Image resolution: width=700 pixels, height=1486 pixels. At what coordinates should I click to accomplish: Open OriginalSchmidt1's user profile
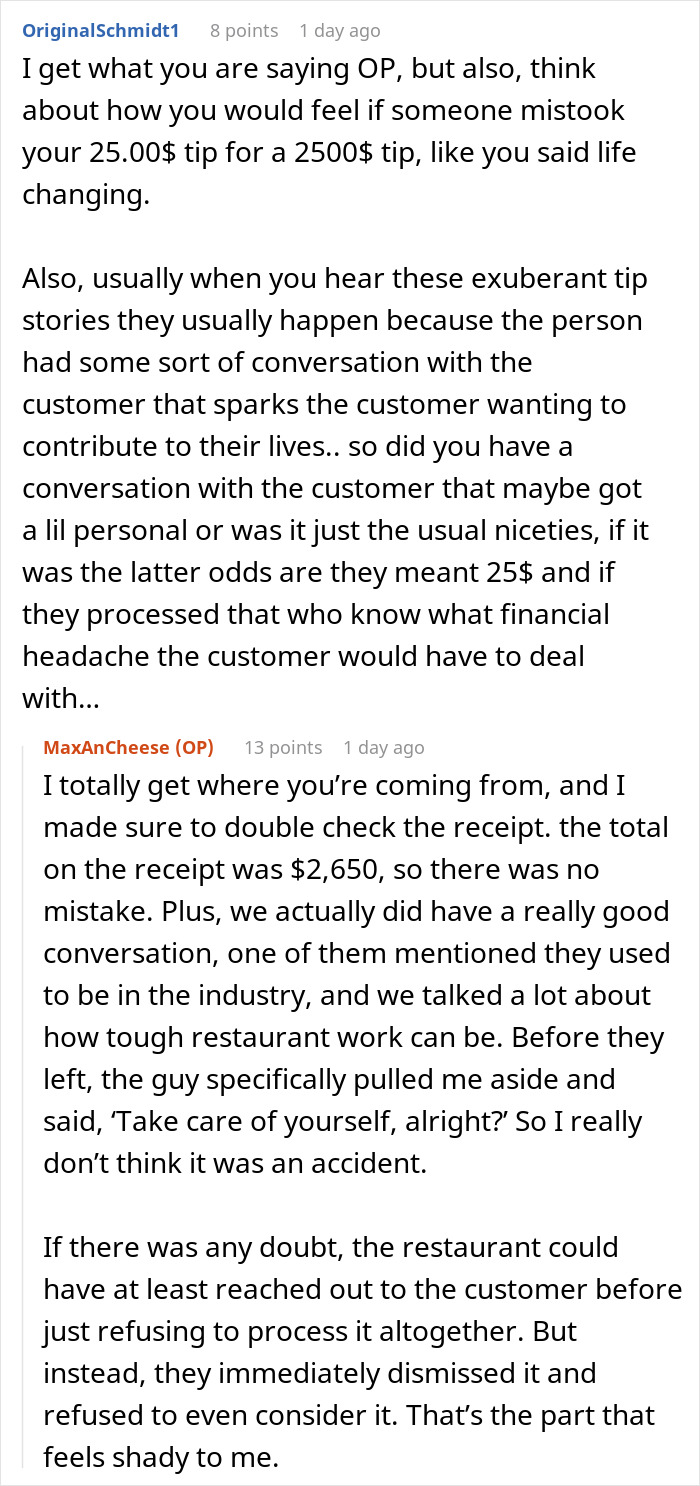point(101,31)
